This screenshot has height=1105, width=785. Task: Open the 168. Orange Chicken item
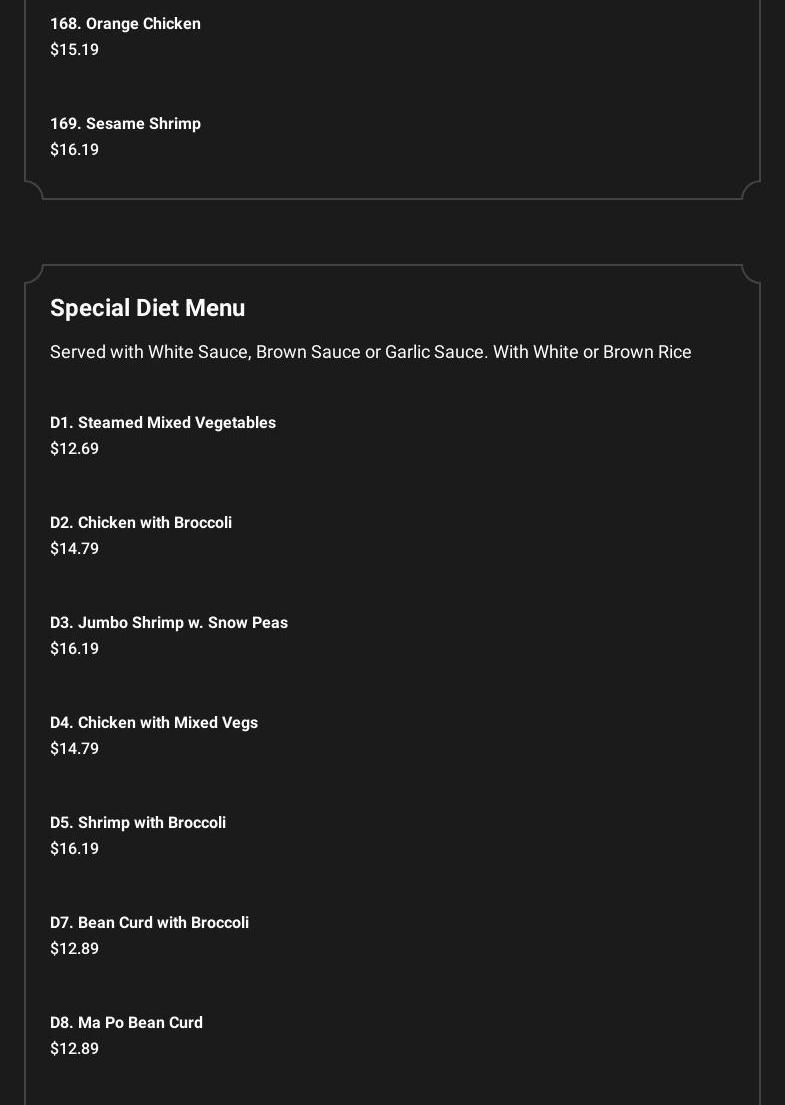pos(125,24)
